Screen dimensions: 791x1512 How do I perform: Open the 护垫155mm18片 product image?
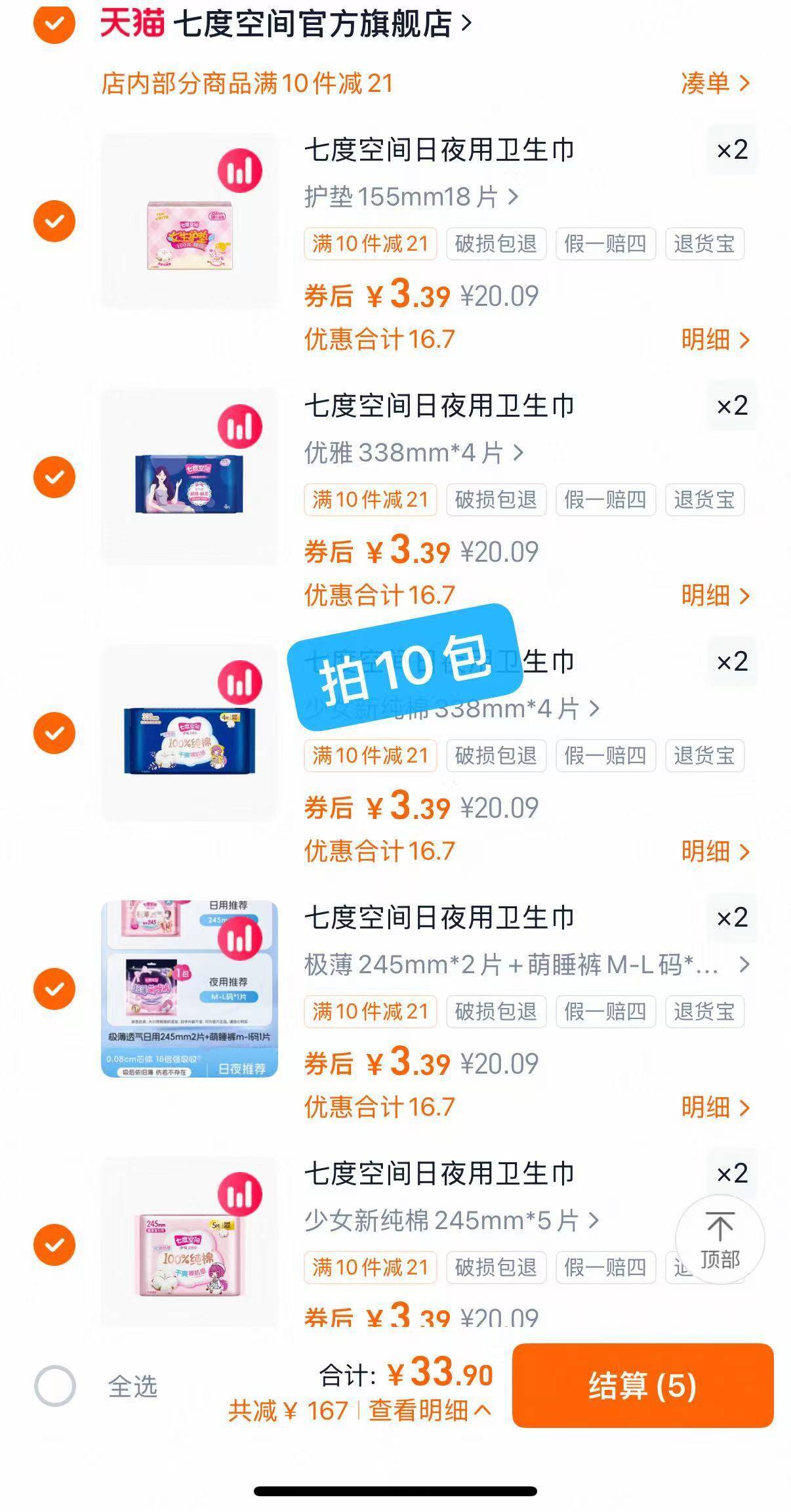(x=190, y=221)
